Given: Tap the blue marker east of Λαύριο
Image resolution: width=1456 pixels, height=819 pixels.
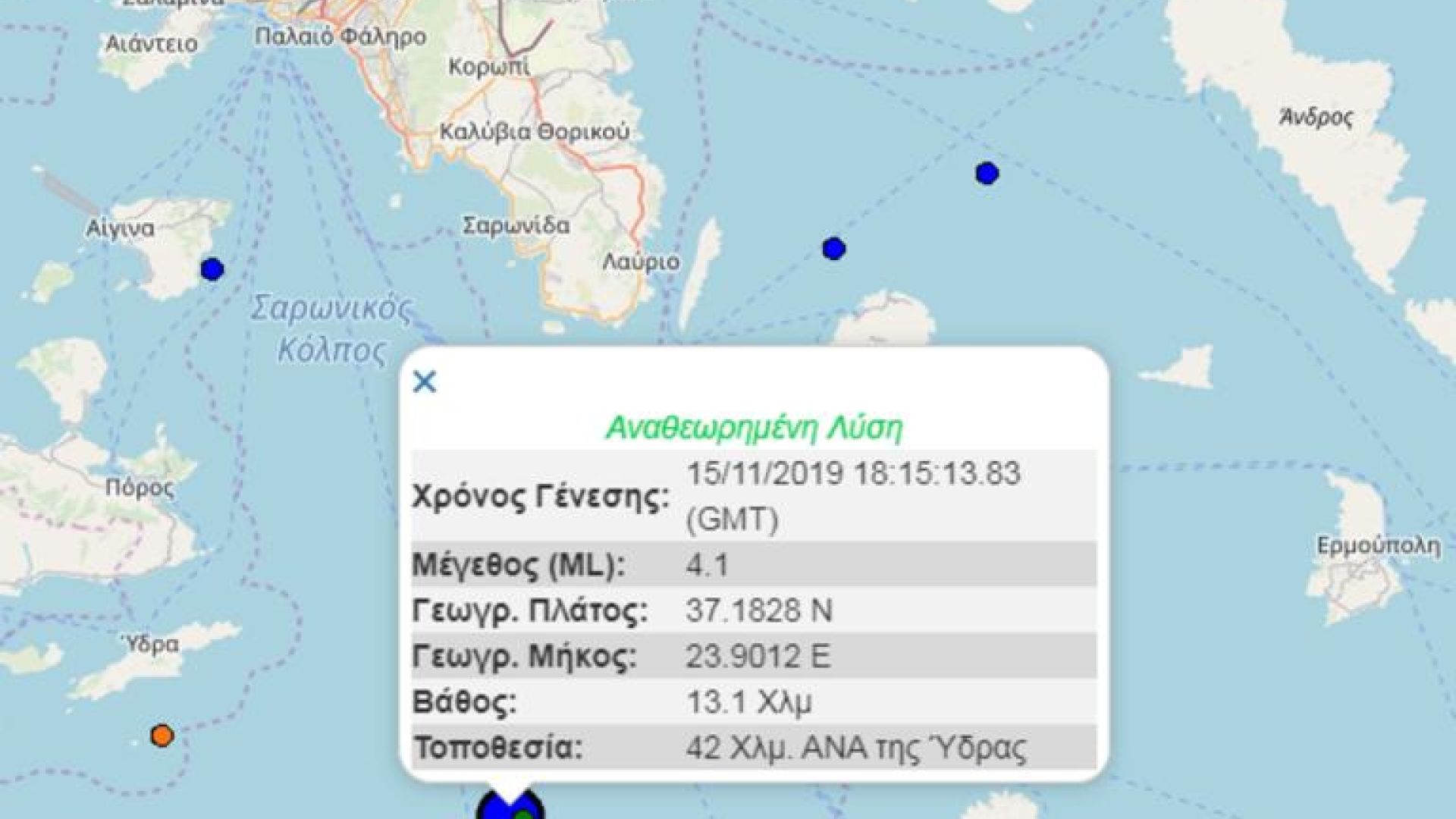Looking at the screenshot, I should [x=834, y=249].
